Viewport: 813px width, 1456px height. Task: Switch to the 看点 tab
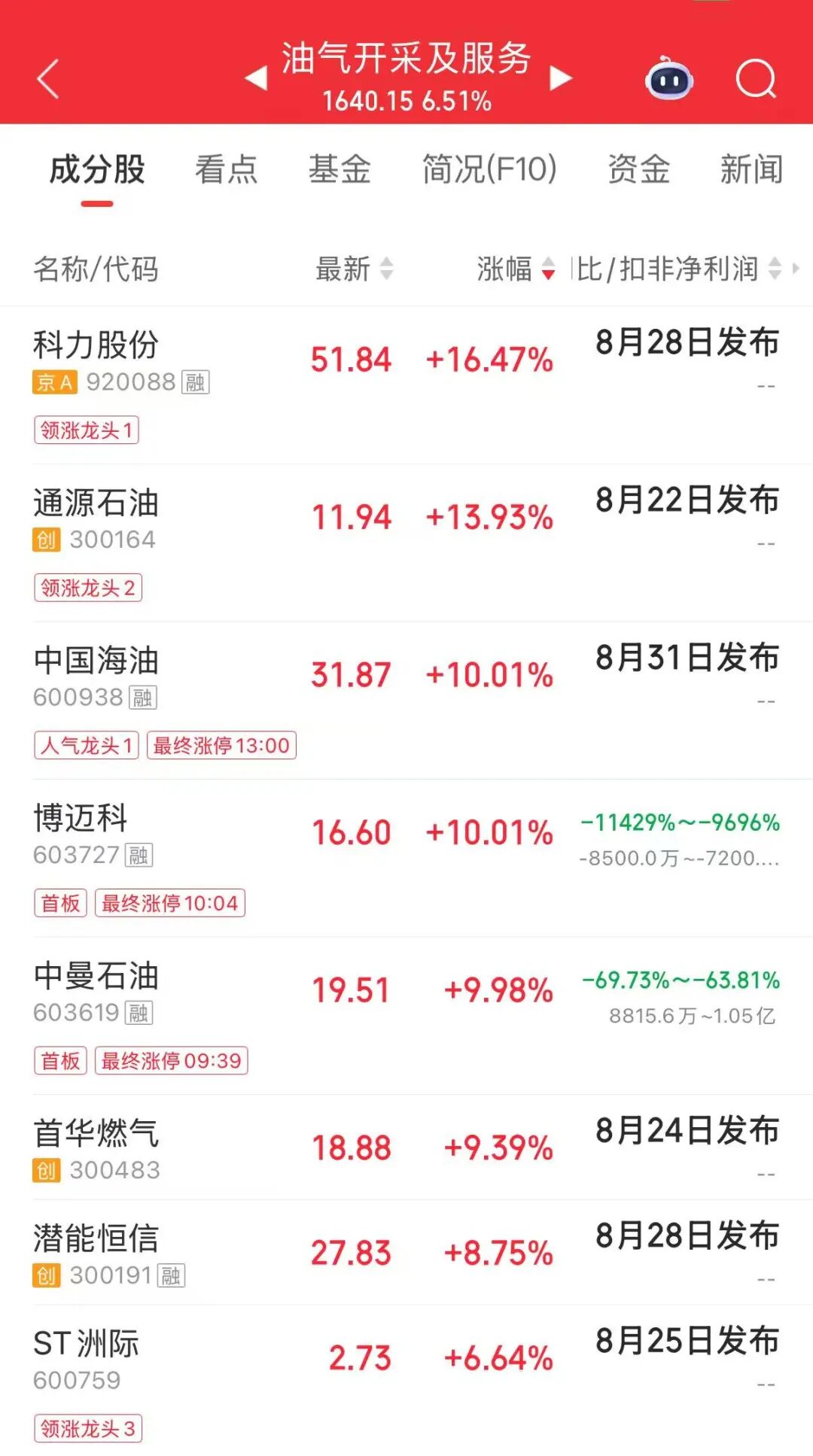pos(226,169)
